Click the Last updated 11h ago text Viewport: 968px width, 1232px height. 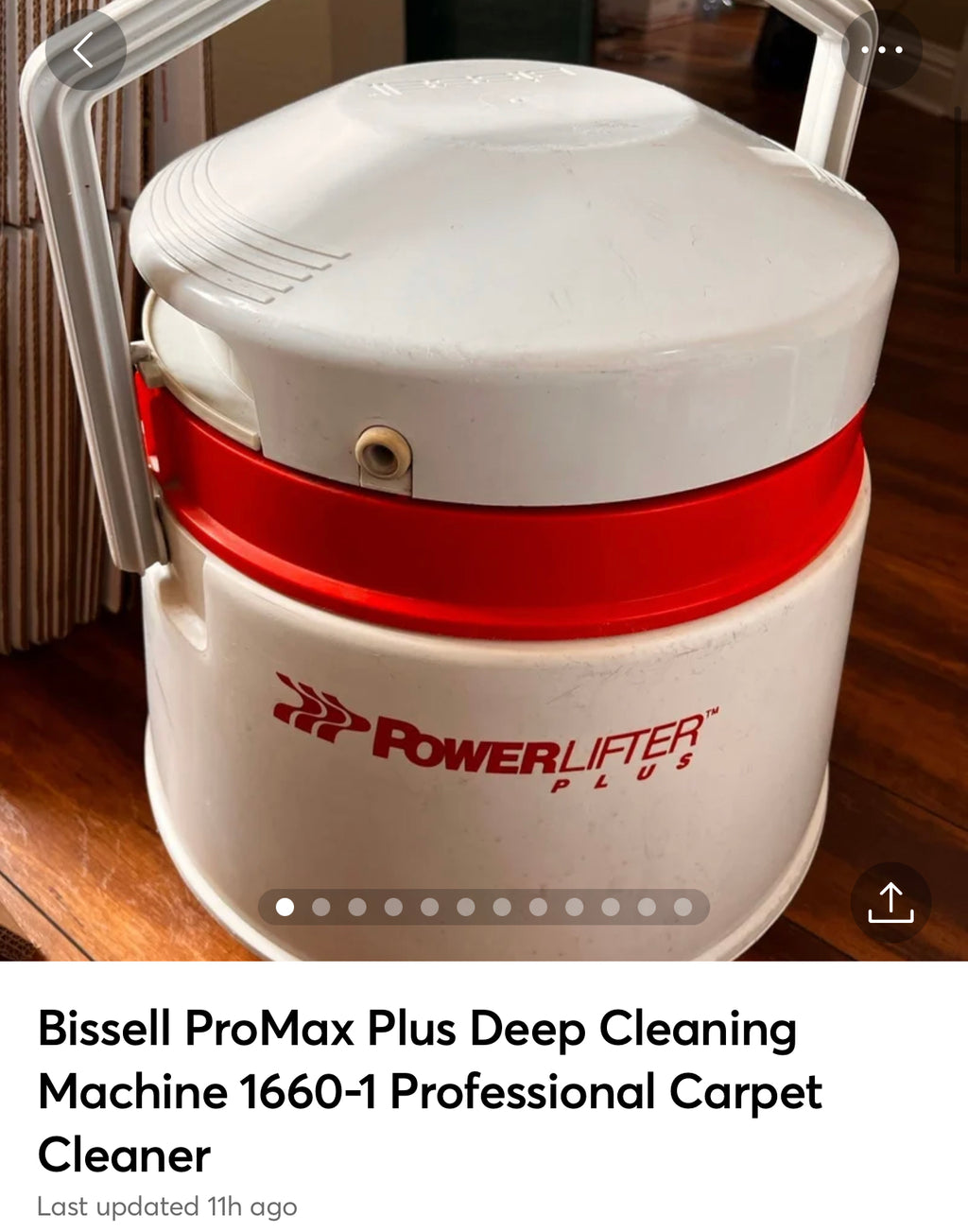pyautogui.click(x=168, y=1207)
